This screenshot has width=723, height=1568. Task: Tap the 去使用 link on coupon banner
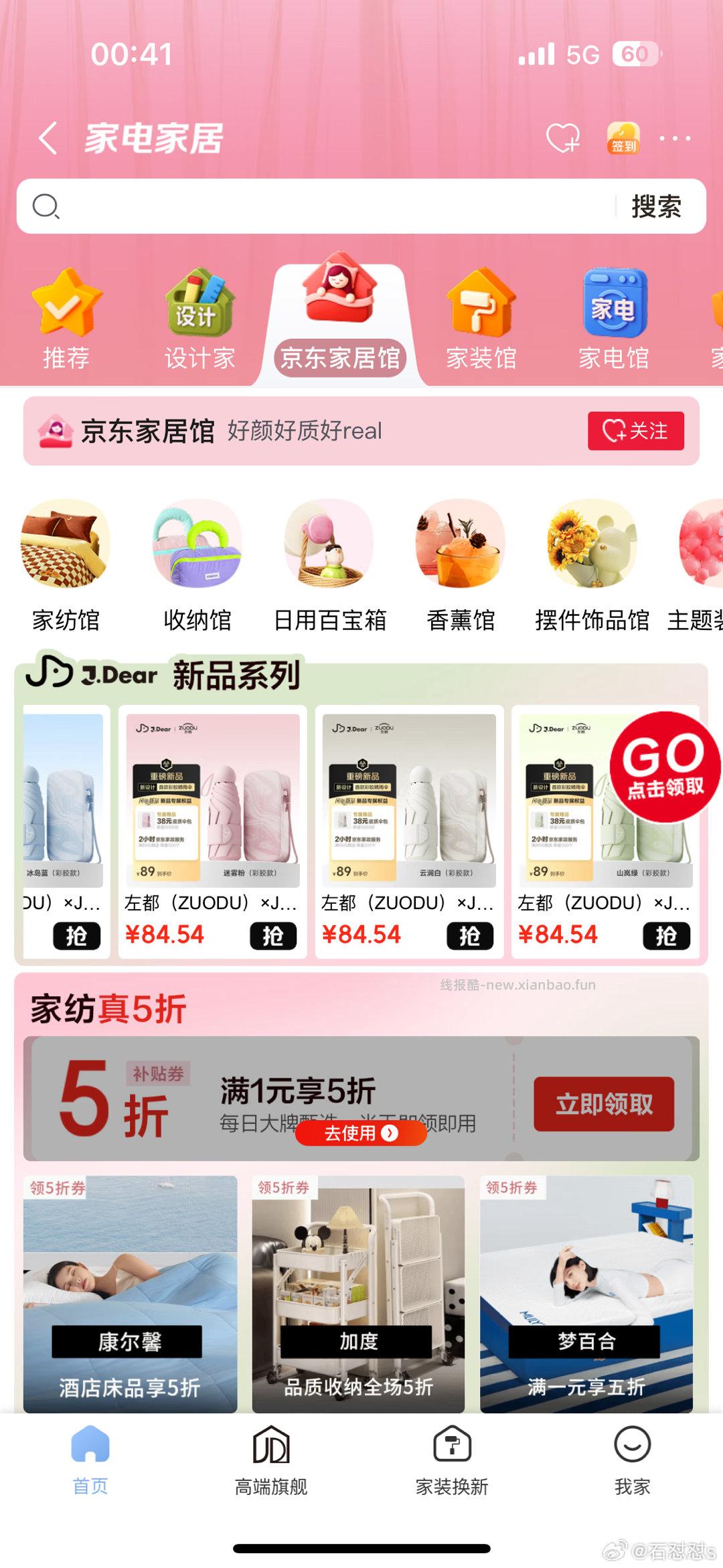361,1134
